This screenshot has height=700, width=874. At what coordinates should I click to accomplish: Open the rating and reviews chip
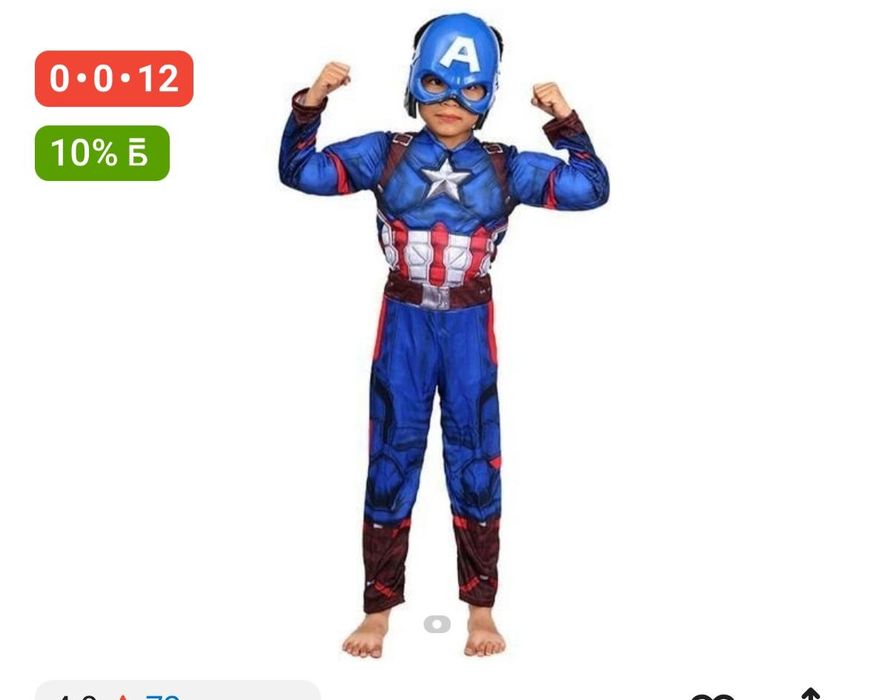(177, 692)
